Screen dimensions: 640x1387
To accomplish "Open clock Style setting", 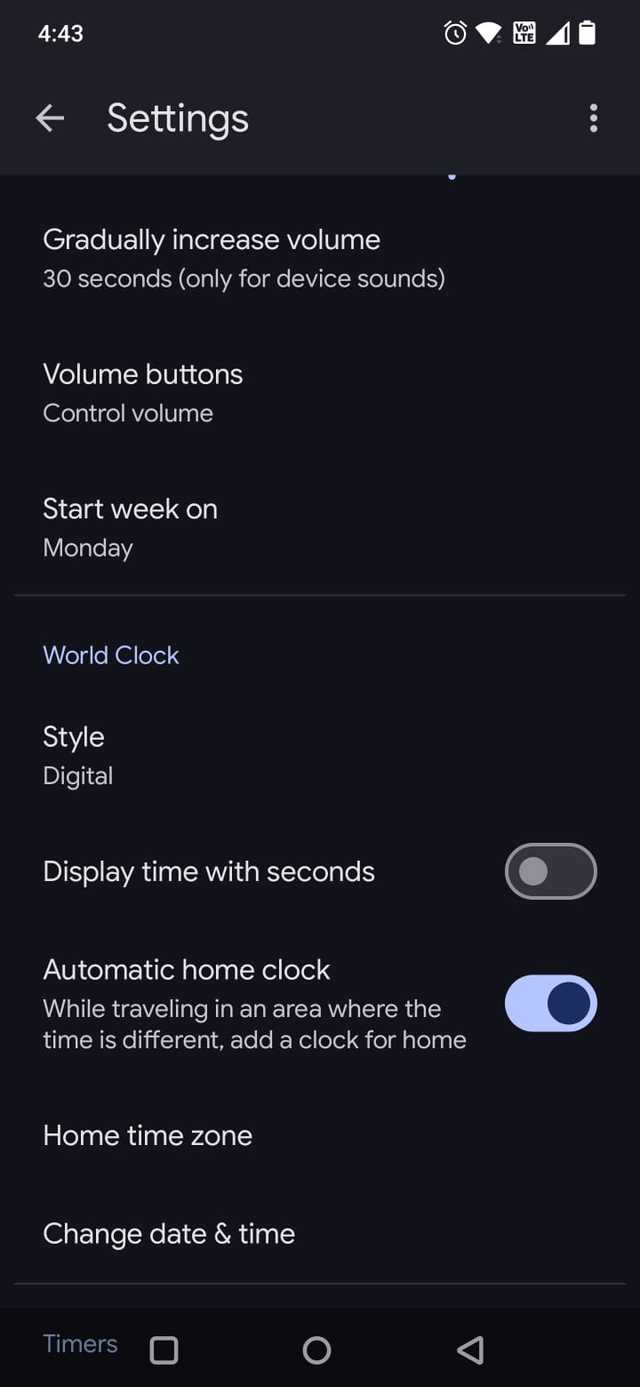I will point(78,755).
